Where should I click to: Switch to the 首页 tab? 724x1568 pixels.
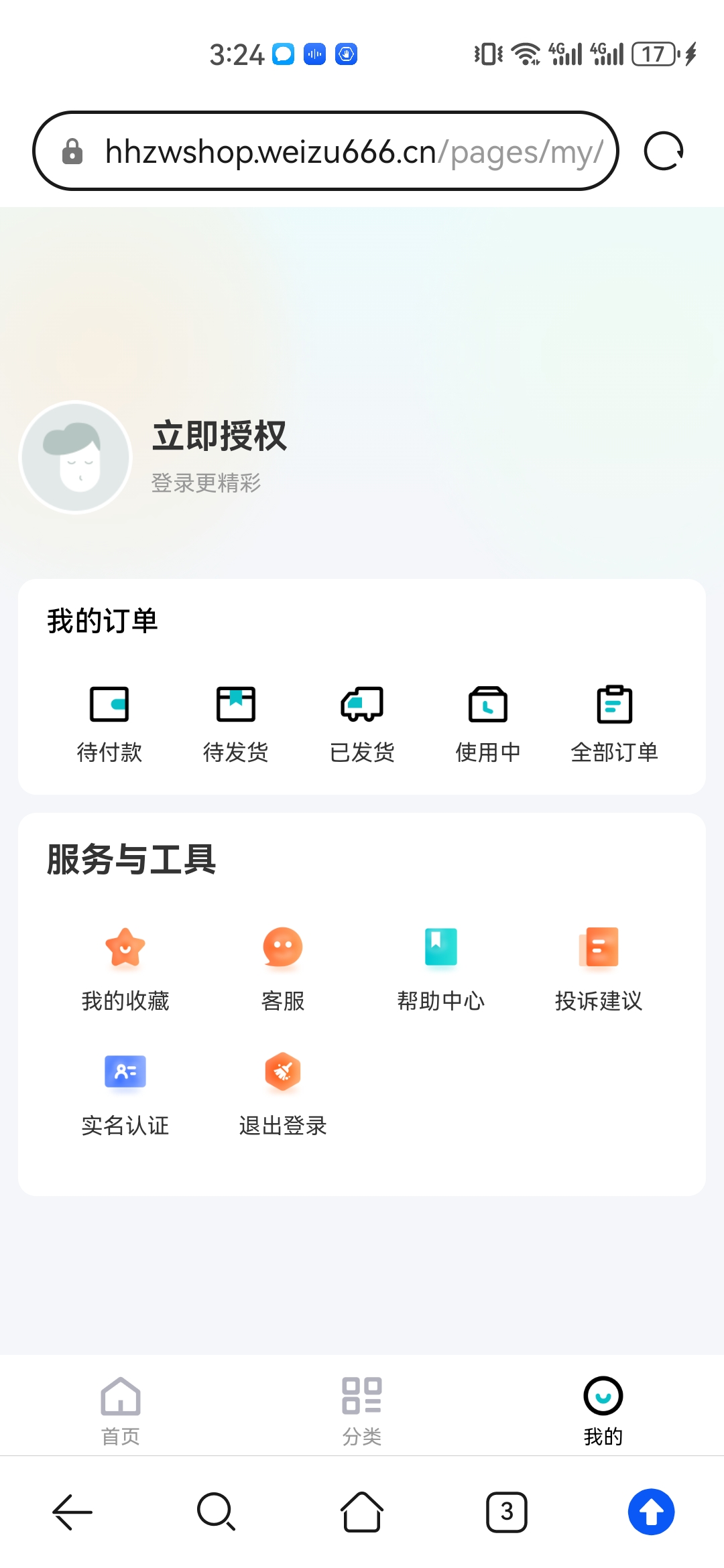click(121, 1411)
